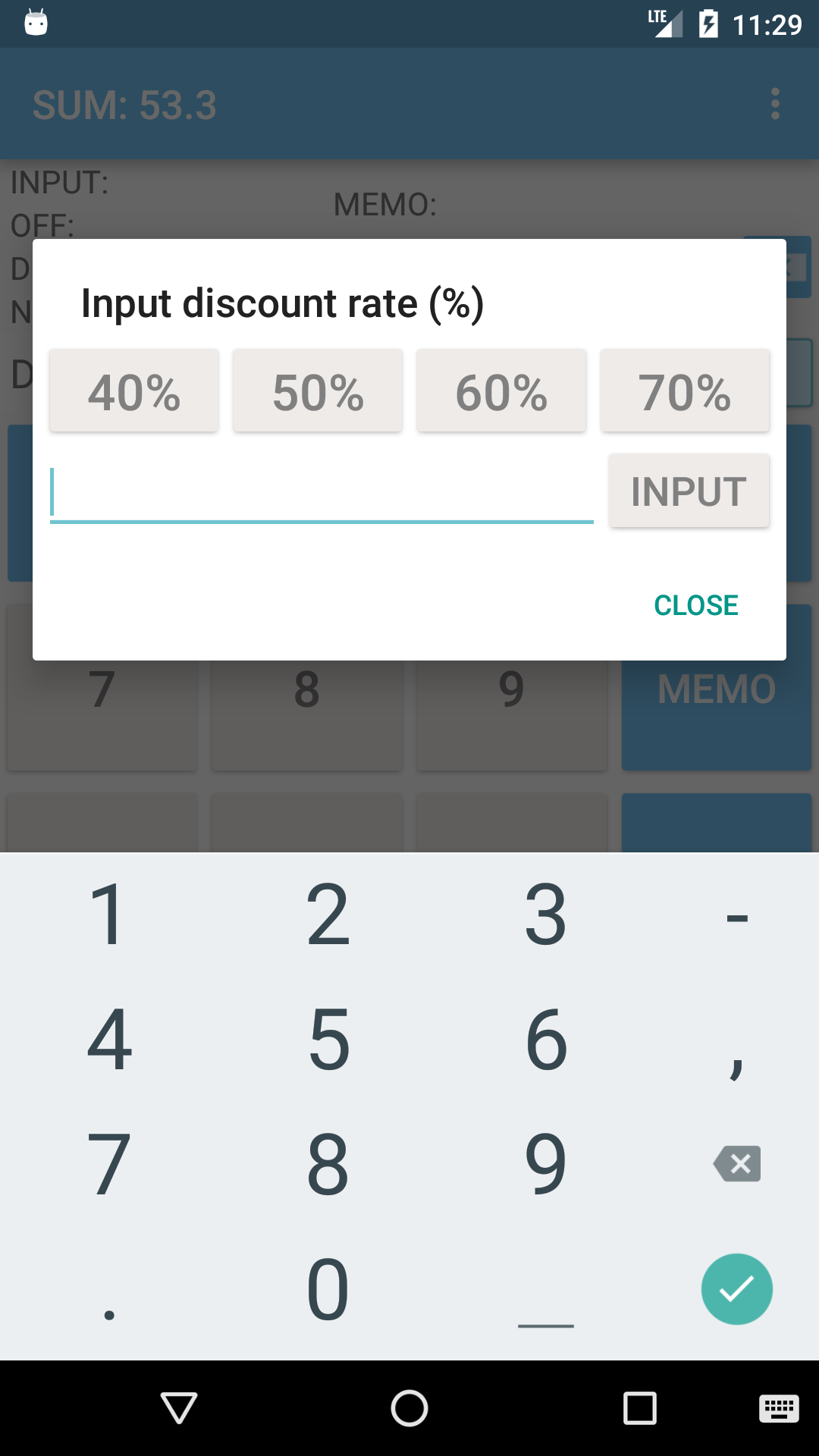The height and width of the screenshot is (1456, 819).
Task: Tap the home circle button
Action: [409, 1408]
